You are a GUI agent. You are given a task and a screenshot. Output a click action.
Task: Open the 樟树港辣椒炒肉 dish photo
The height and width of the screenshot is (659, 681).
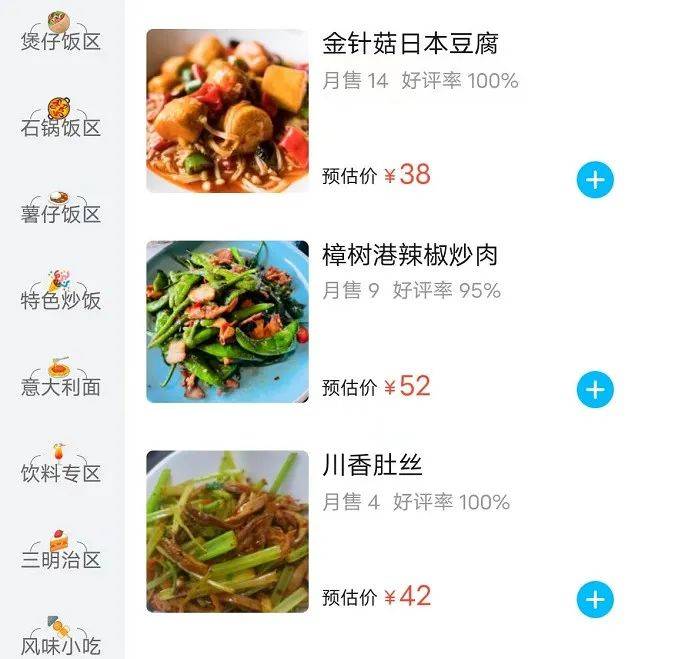click(x=228, y=322)
